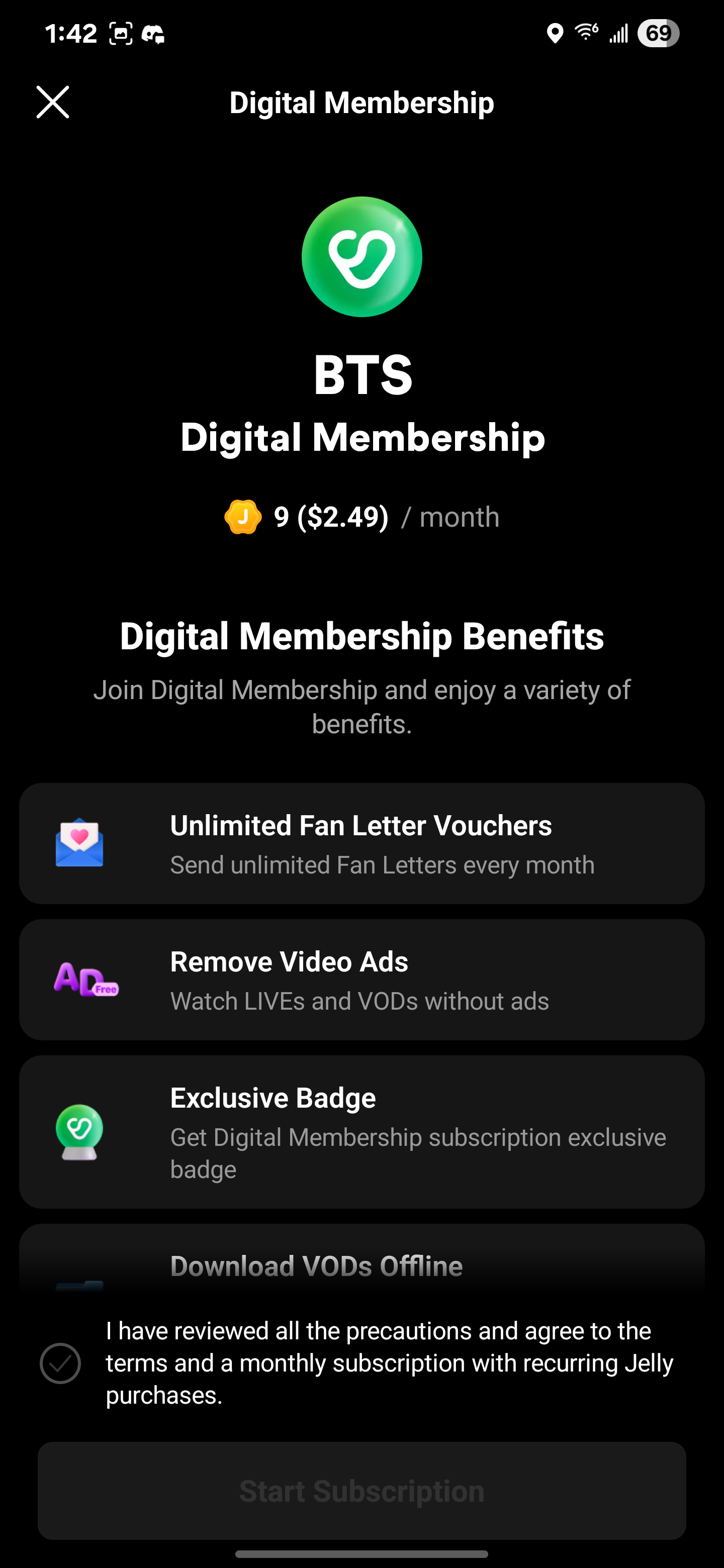This screenshot has width=724, height=1568.
Task: Tap the 9 ($2.49) per month price
Action: (x=332, y=517)
